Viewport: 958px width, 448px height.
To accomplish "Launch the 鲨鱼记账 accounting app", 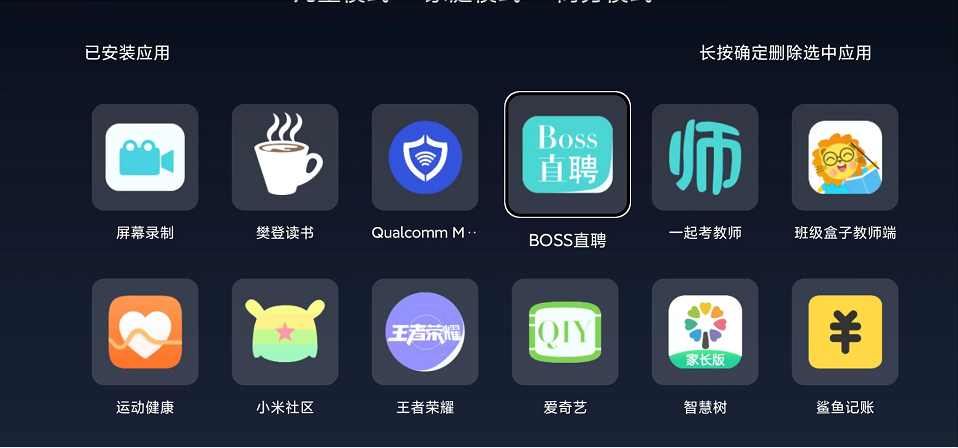I will click(x=845, y=332).
